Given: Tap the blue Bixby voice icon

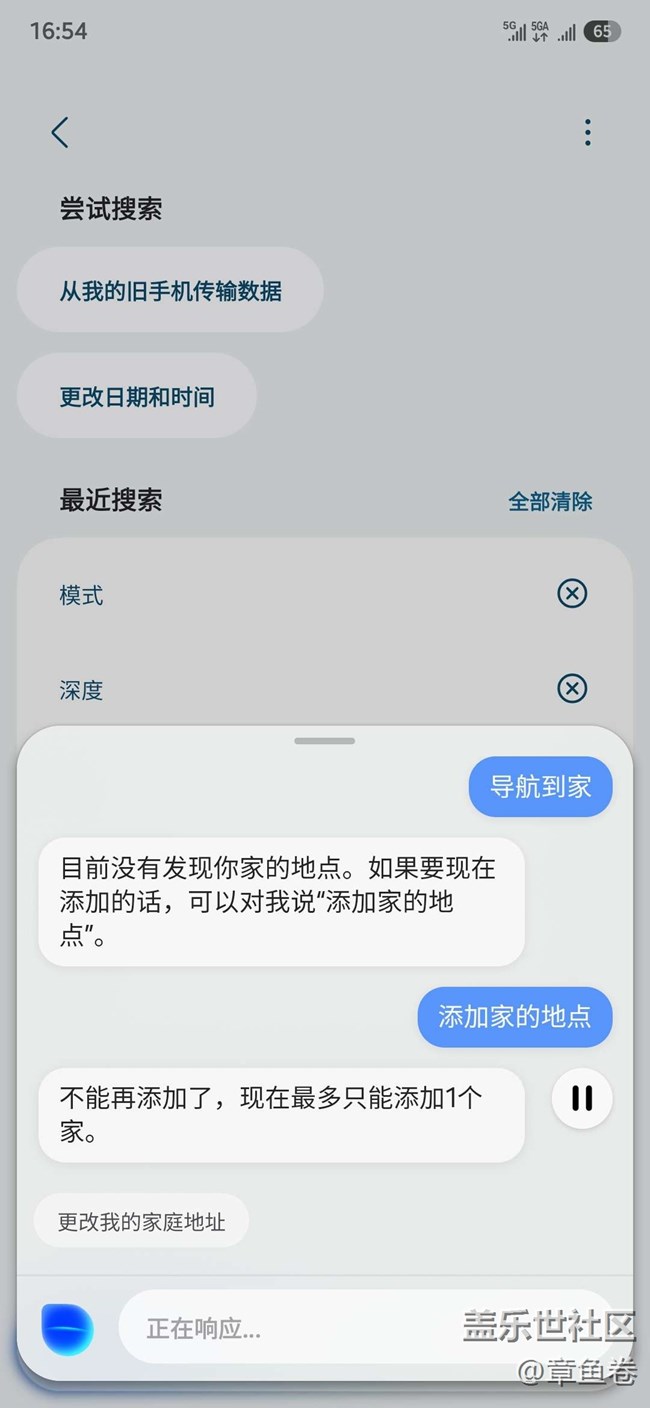Looking at the screenshot, I should coord(67,1329).
